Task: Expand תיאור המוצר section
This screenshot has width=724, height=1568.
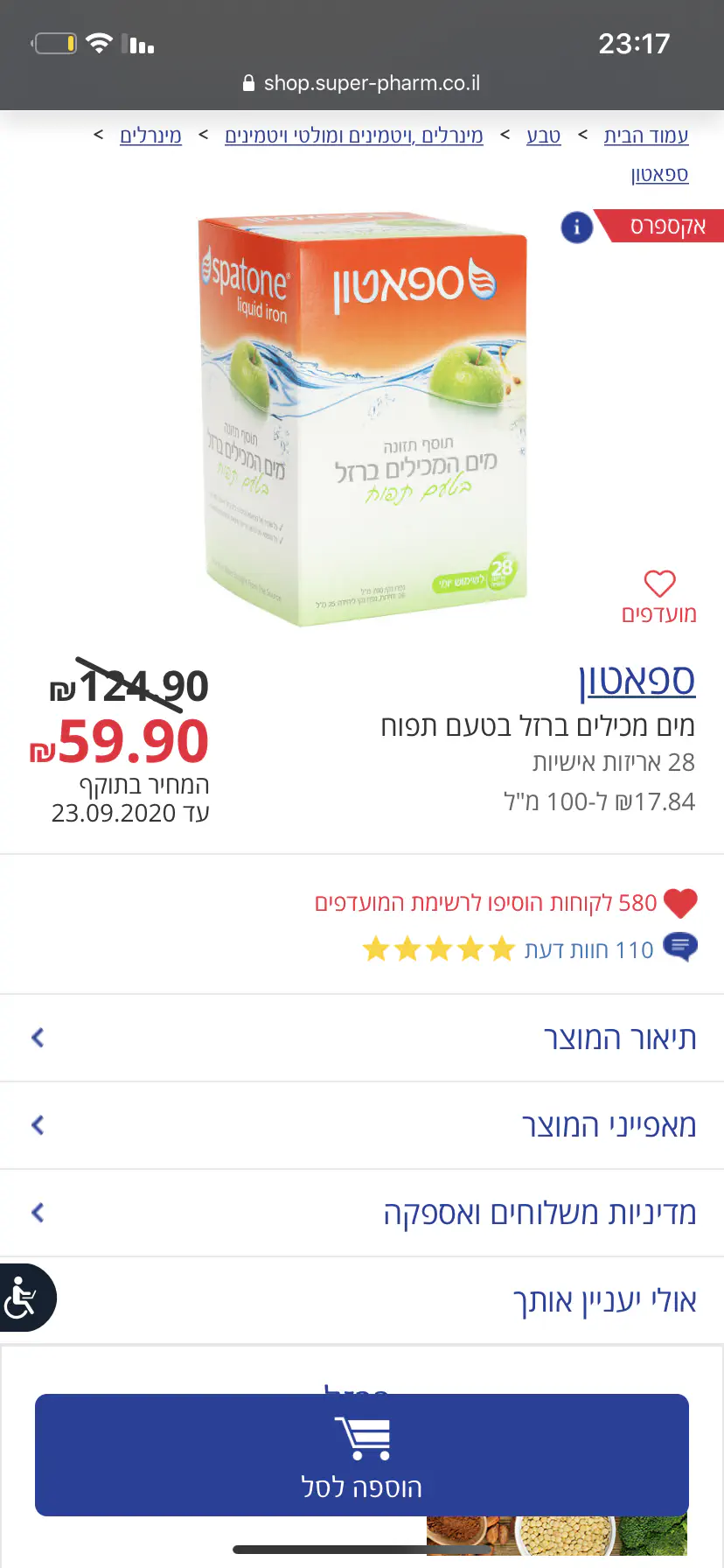Action: [x=362, y=1038]
